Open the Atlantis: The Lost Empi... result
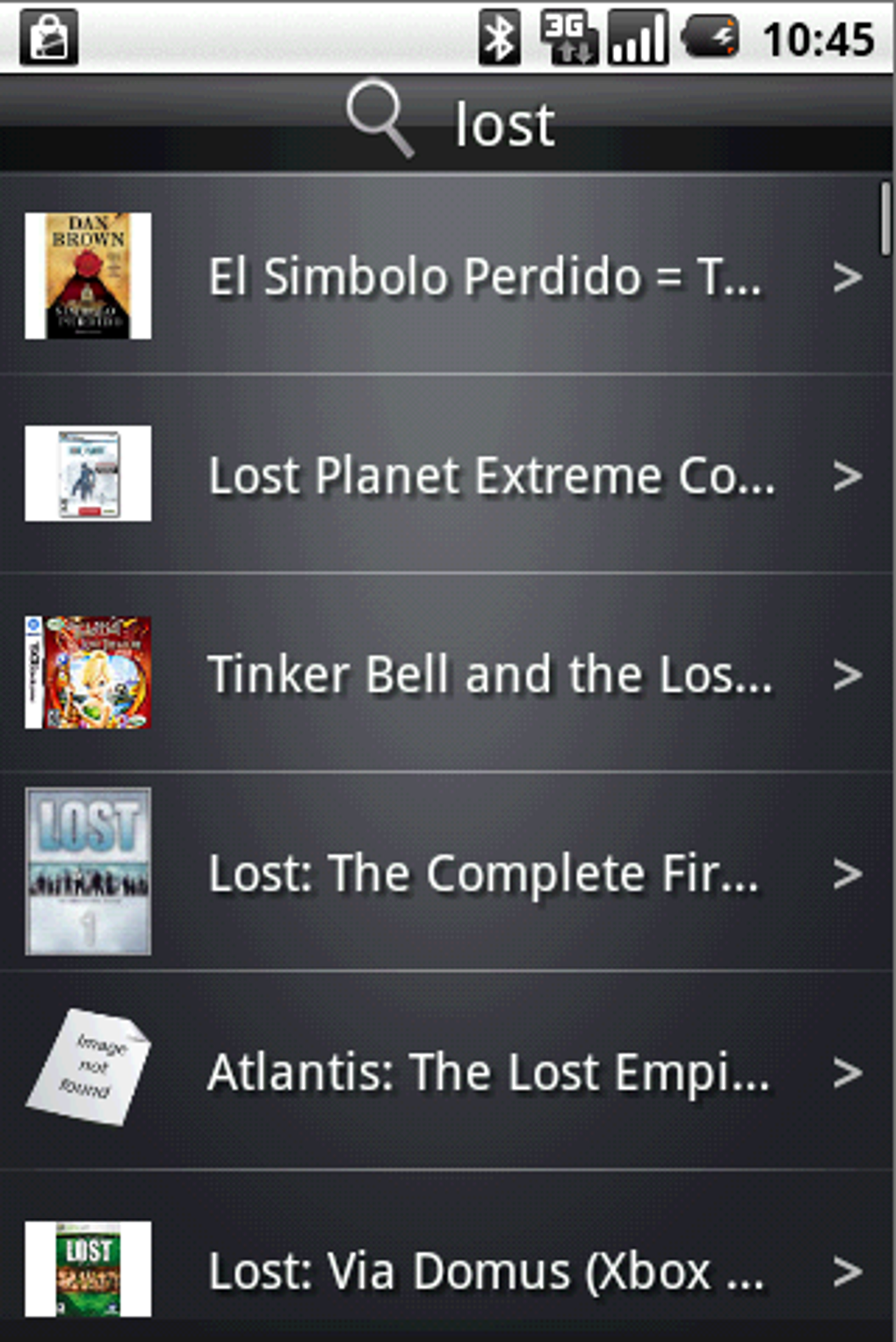The width and height of the screenshot is (896, 1342). point(488,1071)
